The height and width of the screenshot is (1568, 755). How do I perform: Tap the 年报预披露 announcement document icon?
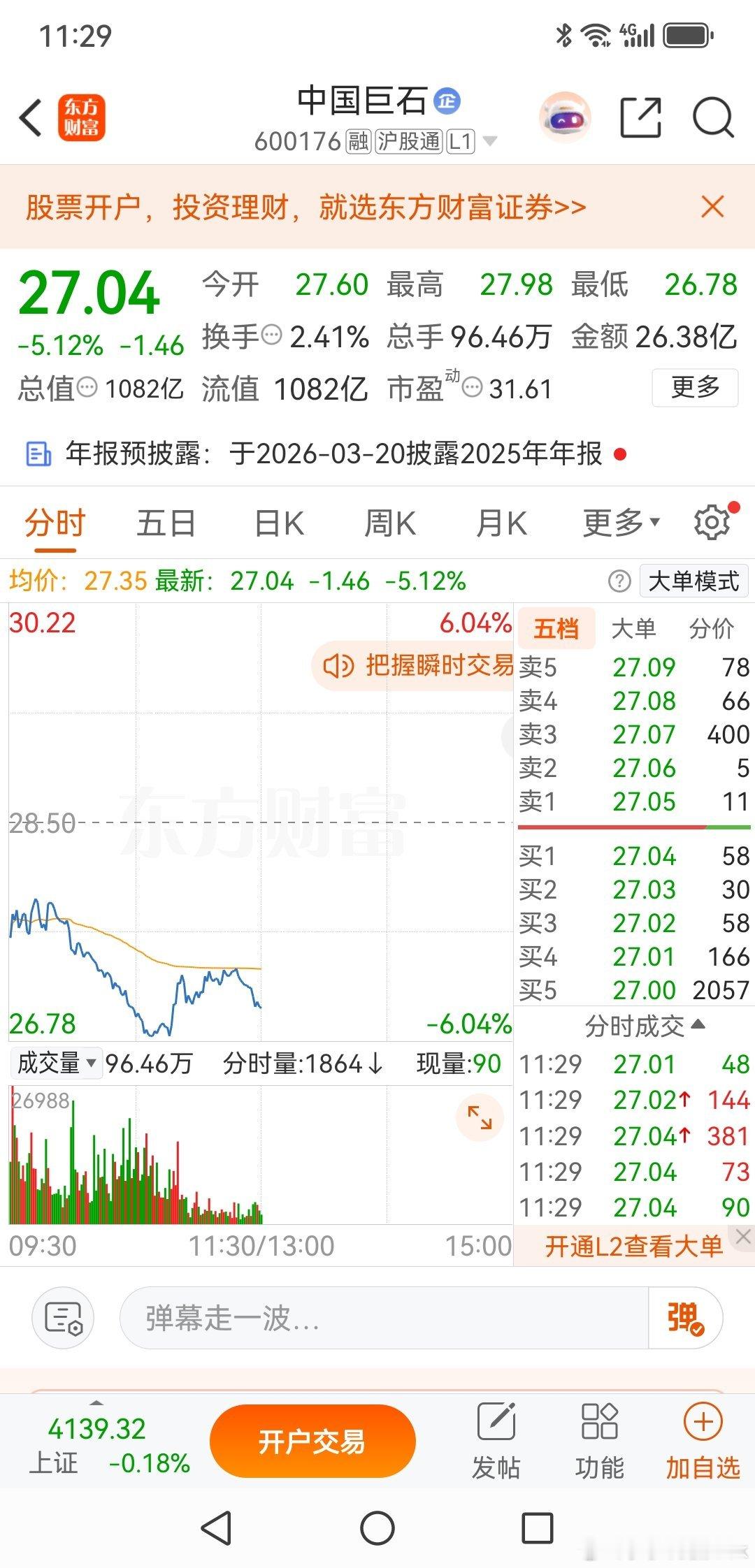coord(38,453)
